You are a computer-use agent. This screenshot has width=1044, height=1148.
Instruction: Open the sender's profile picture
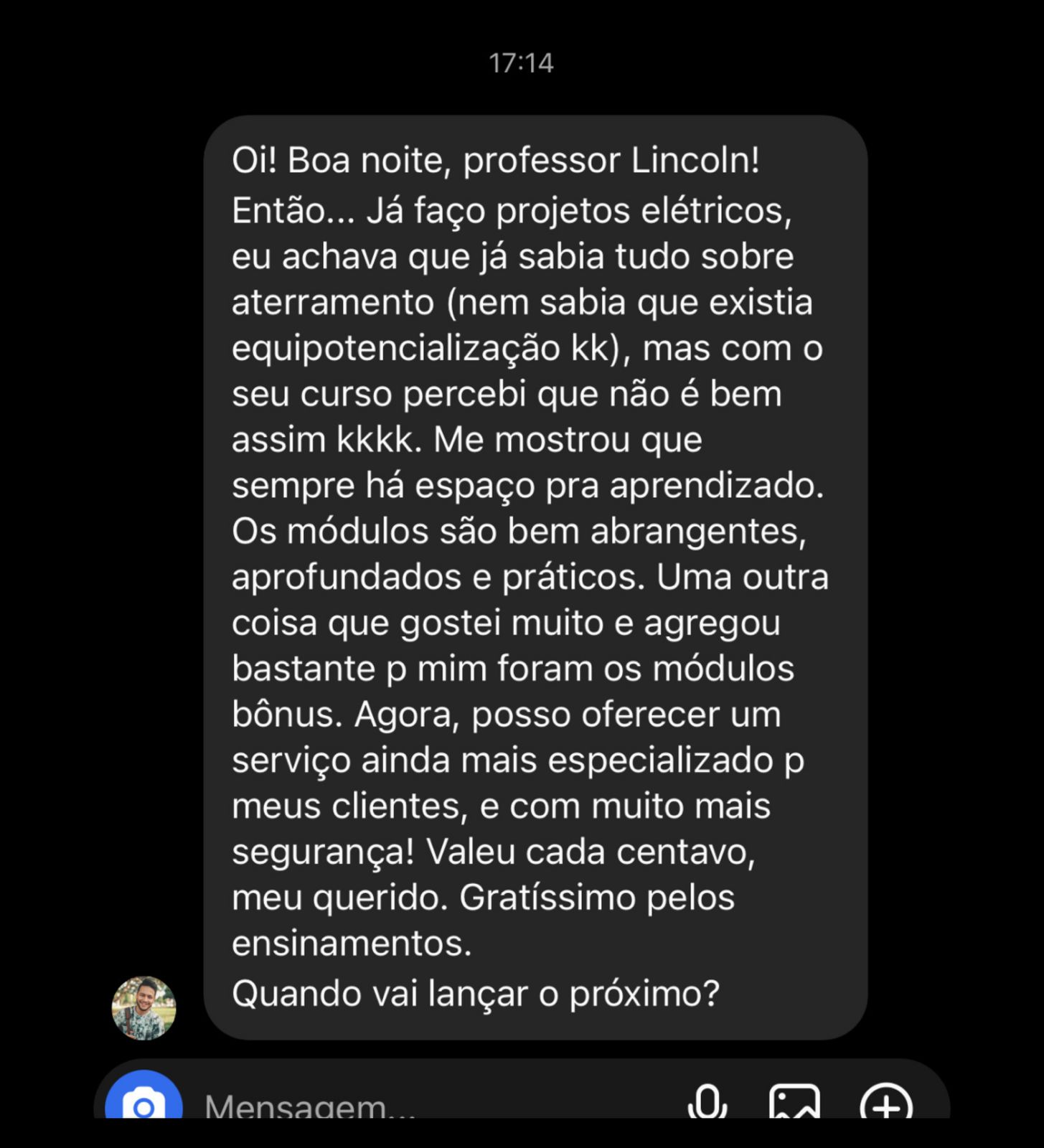(x=144, y=1007)
